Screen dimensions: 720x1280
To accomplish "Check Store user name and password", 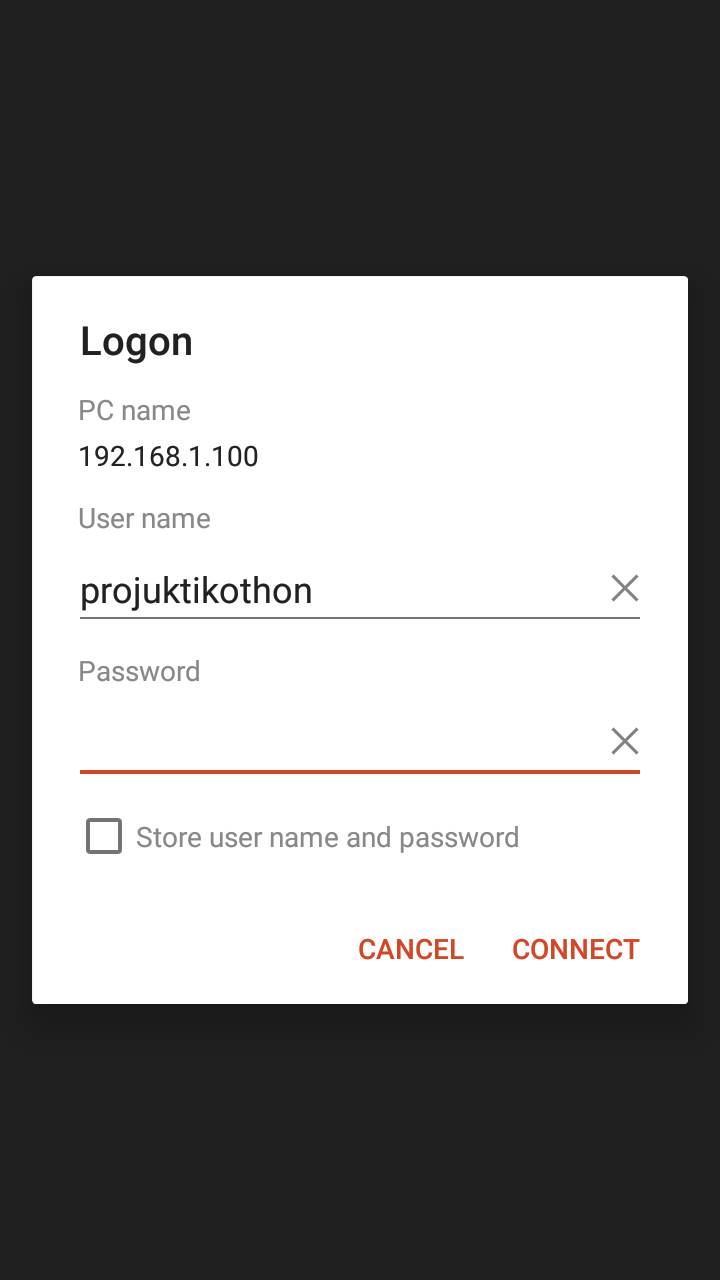I will [104, 836].
